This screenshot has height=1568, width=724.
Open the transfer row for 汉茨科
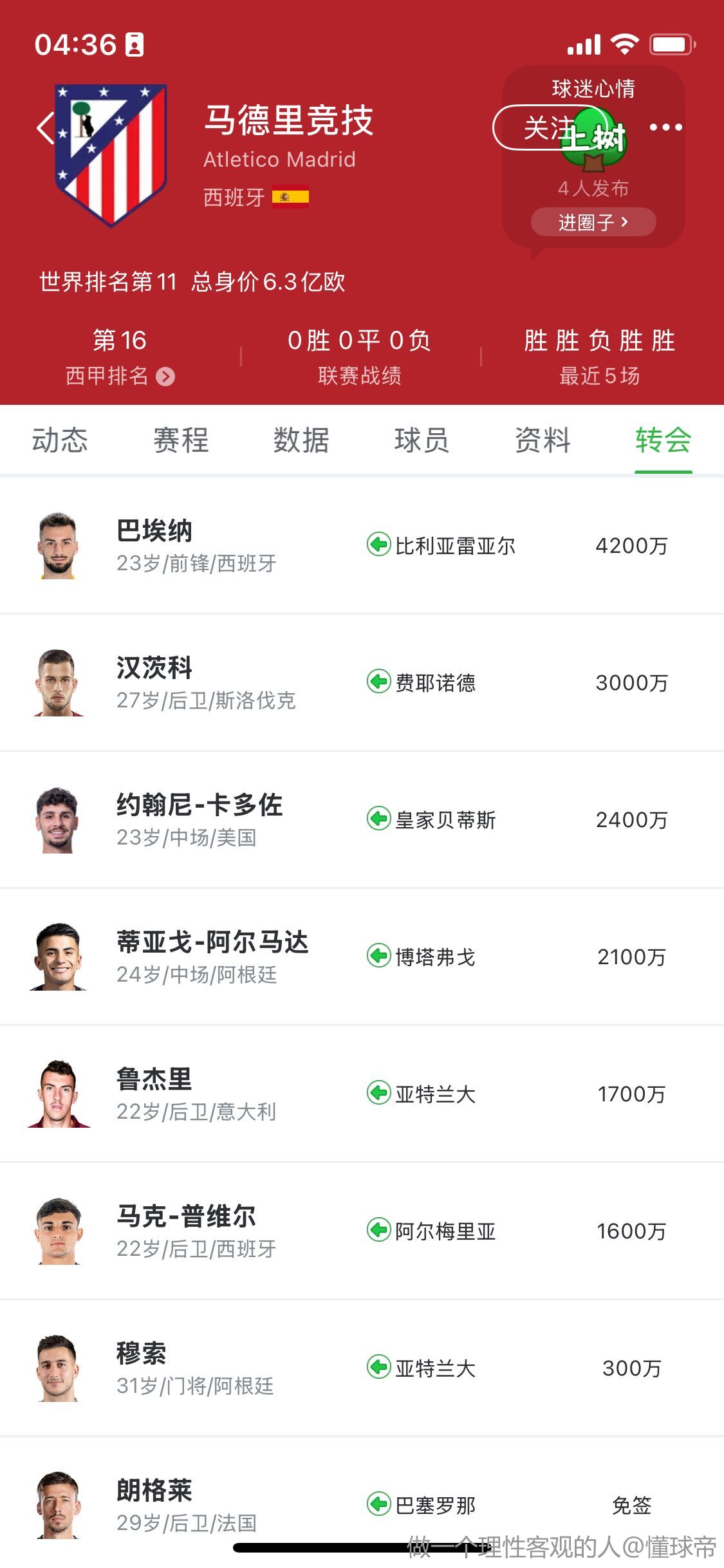click(x=362, y=683)
